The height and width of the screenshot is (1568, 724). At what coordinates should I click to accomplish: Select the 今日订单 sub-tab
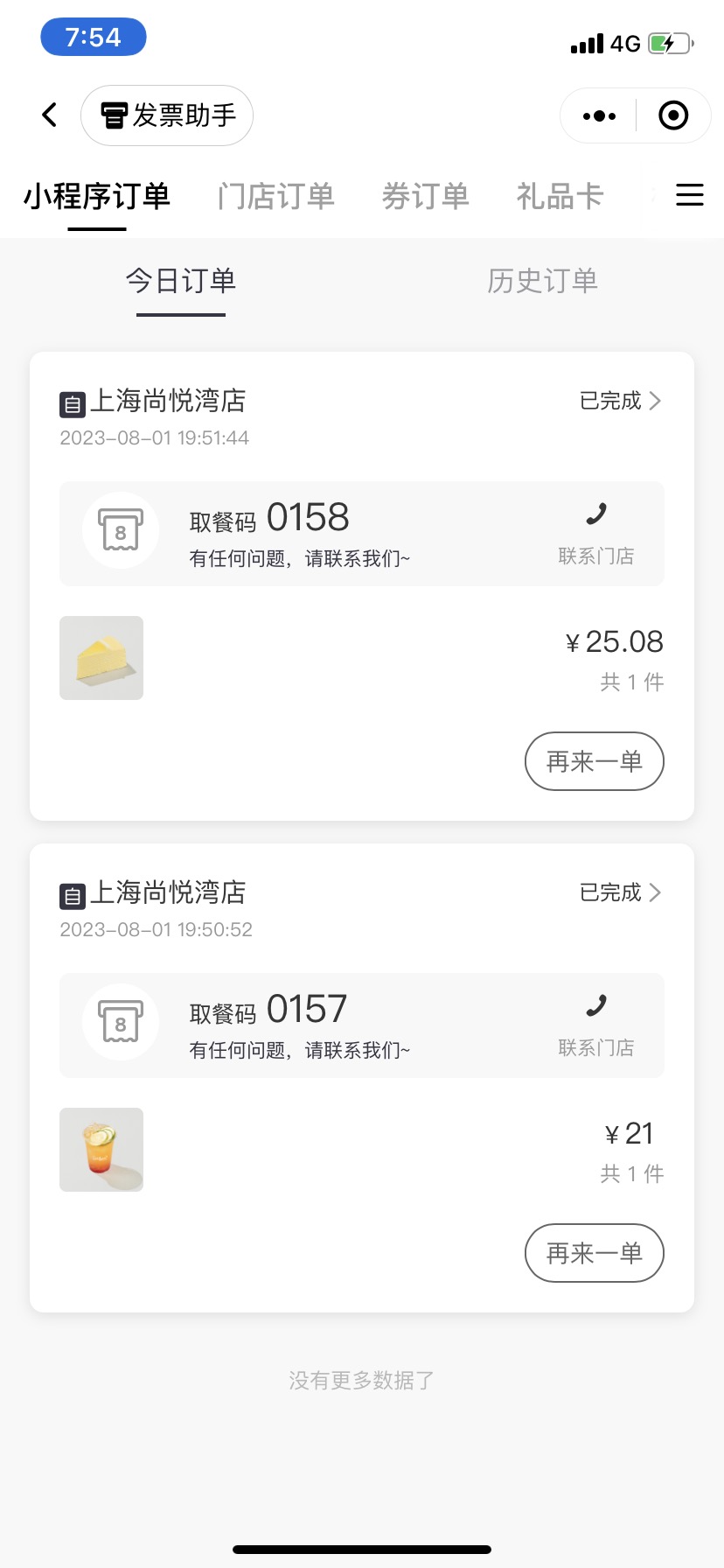click(x=181, y=281)
